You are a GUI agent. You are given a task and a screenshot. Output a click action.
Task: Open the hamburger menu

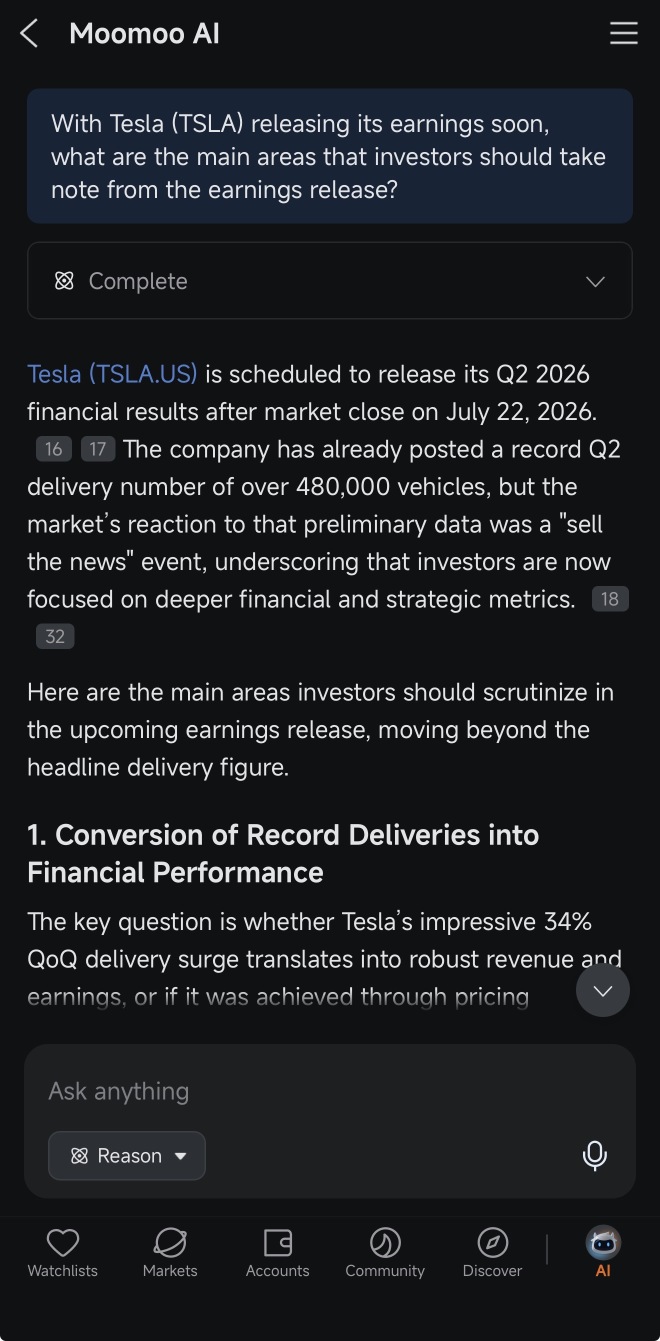624,34
